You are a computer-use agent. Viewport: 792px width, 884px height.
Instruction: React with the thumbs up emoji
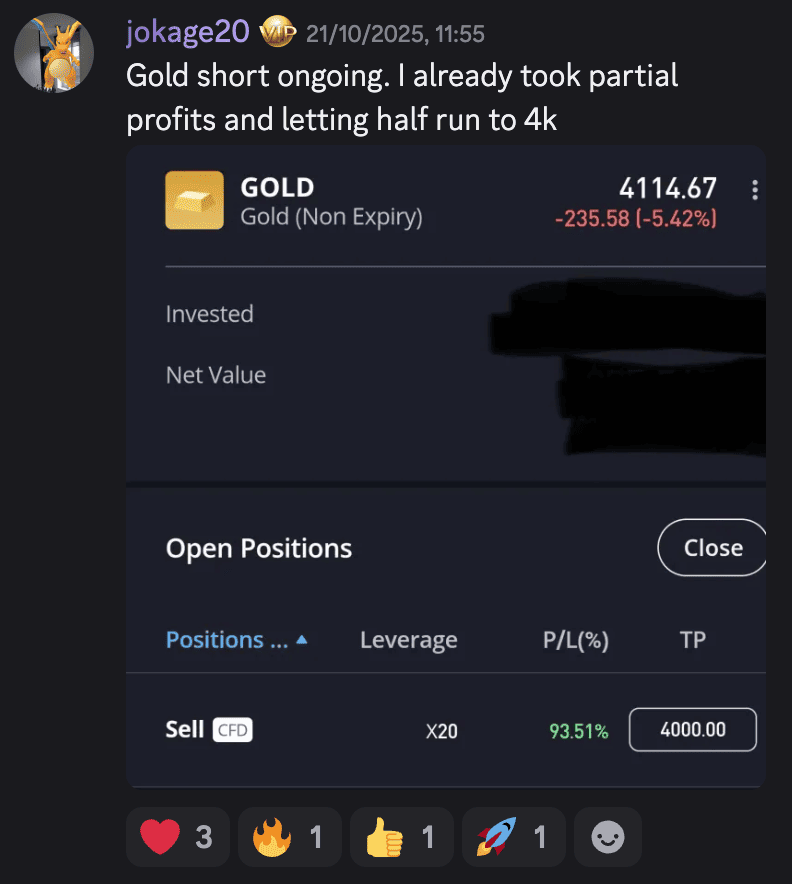(x=401, y=836)
